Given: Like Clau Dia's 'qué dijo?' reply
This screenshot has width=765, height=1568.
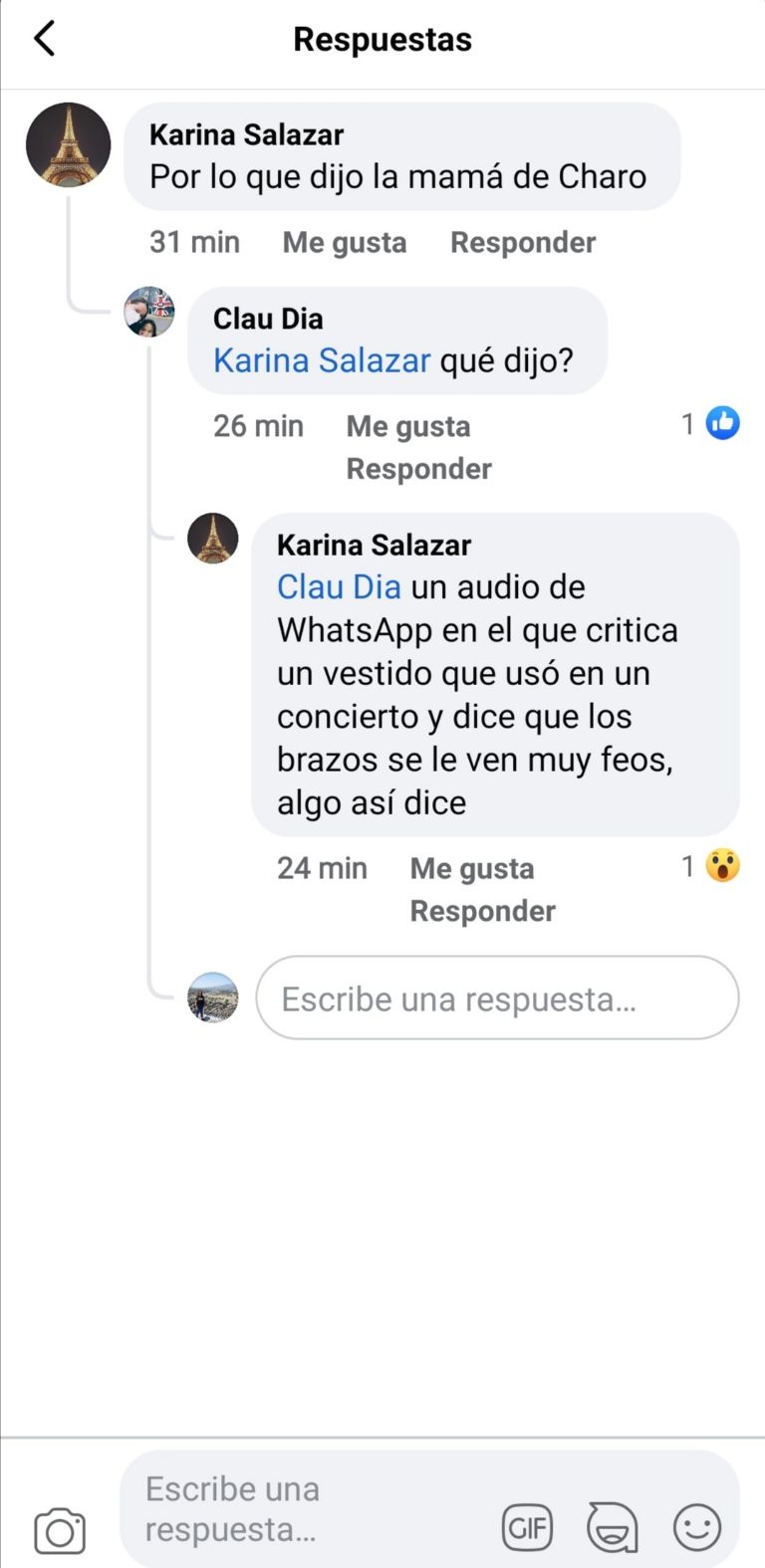Looking at the screenshot, I should pyautogui.click(x=408, y=426).
